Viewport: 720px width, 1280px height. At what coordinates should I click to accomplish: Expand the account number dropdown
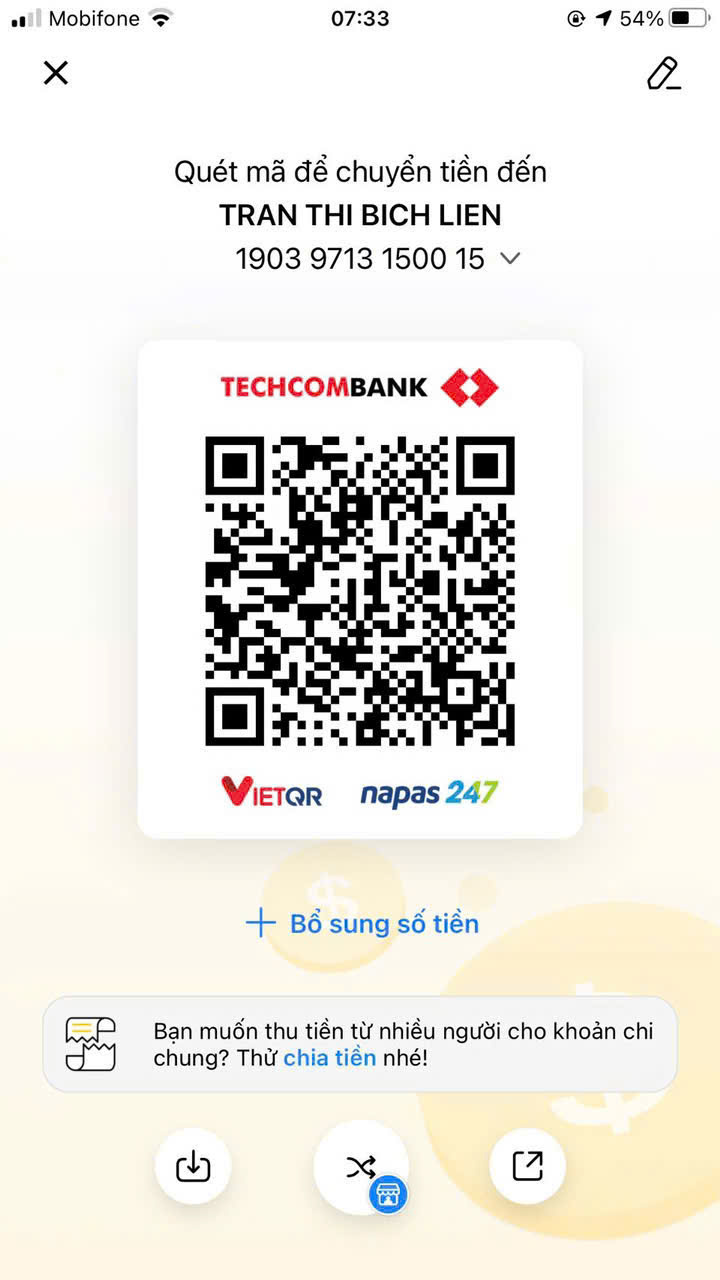[x=510, y=258]
